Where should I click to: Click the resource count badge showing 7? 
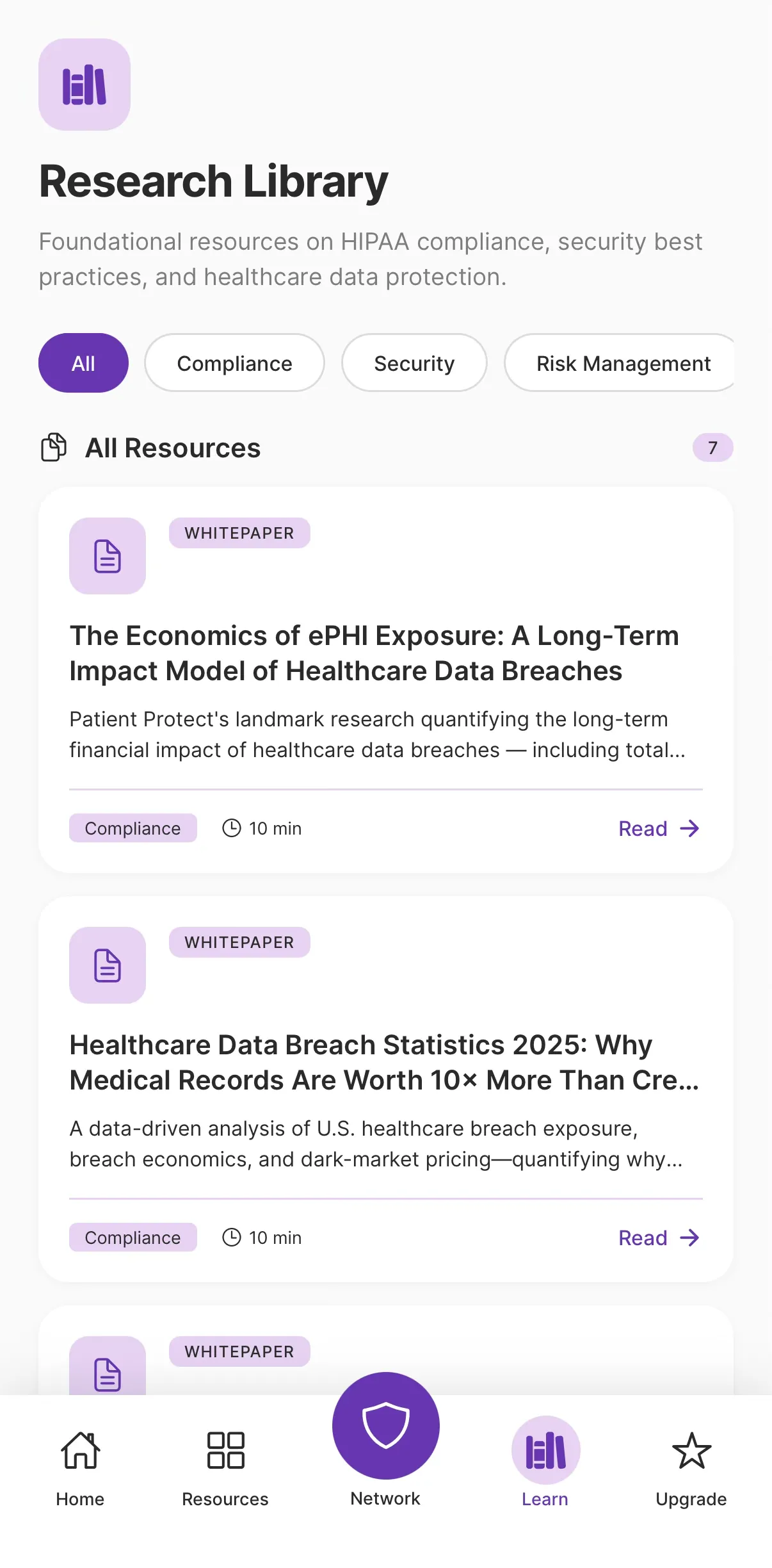(712, 448)
